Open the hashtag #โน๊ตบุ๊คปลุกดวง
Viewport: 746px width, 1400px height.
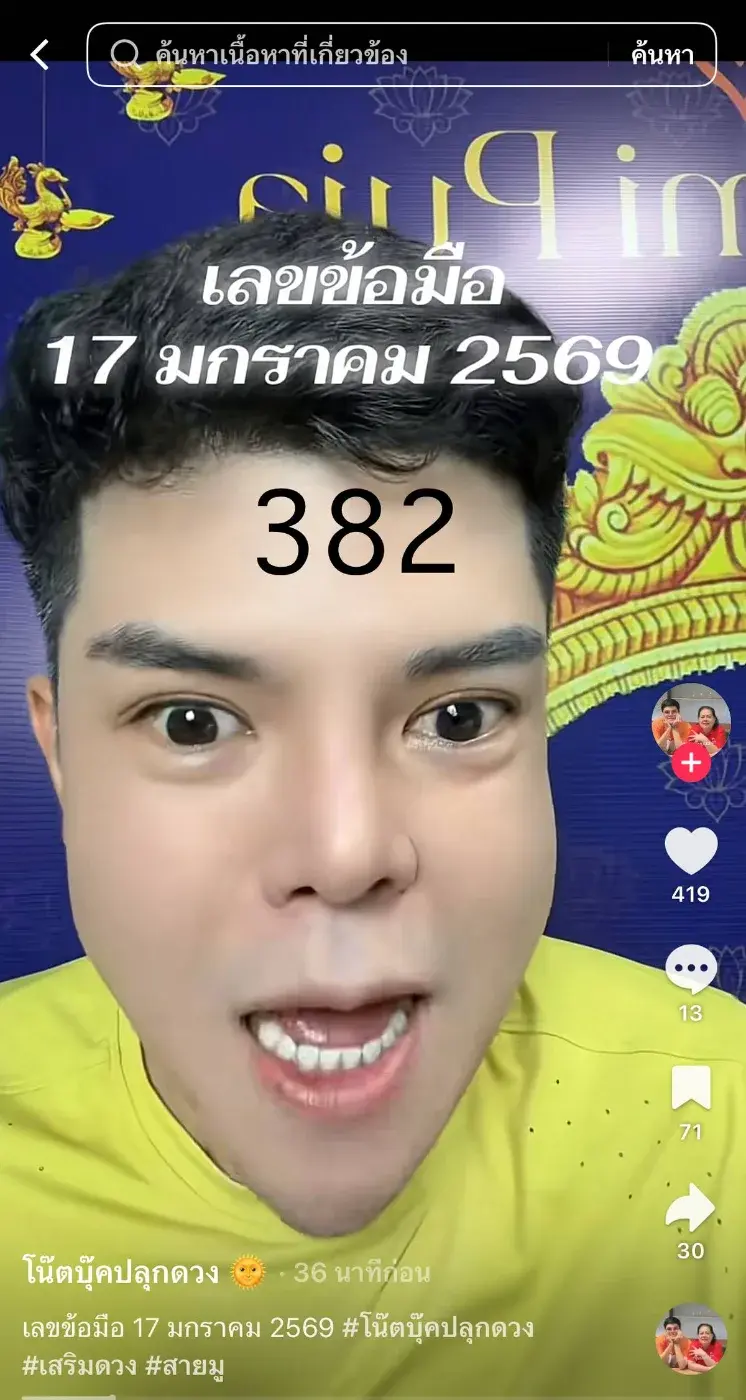pyautogui.click(x=438, y=1328)
